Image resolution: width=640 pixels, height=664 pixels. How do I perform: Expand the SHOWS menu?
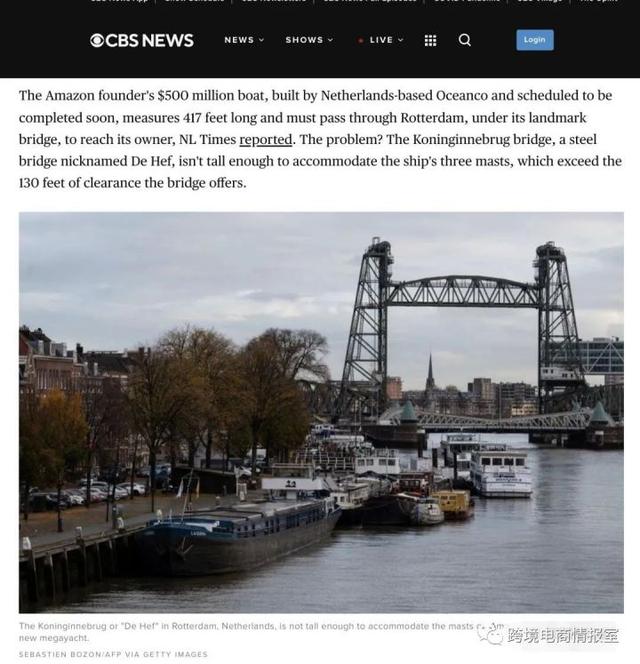(309, 40)
